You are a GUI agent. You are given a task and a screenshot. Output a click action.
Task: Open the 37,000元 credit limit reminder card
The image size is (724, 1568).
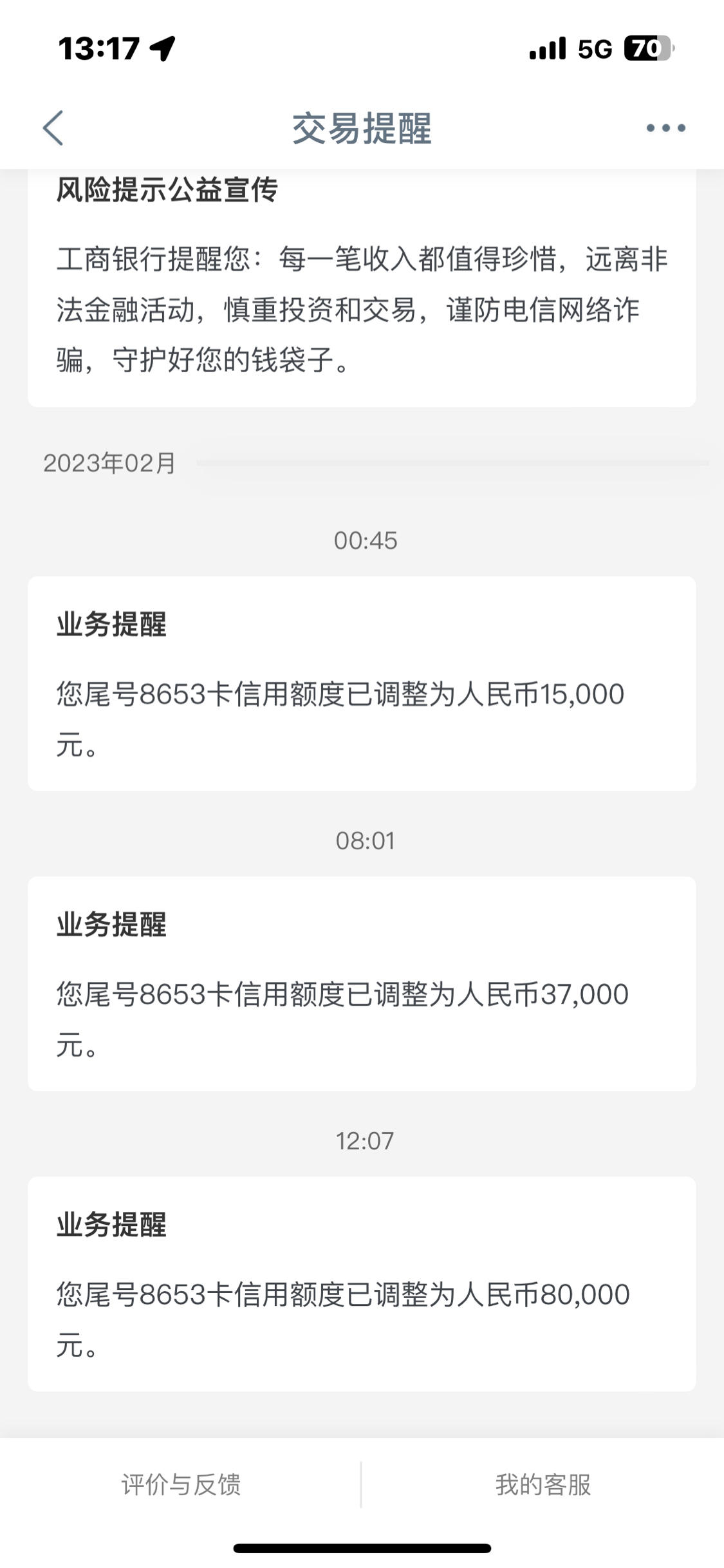tap(362, 983)
